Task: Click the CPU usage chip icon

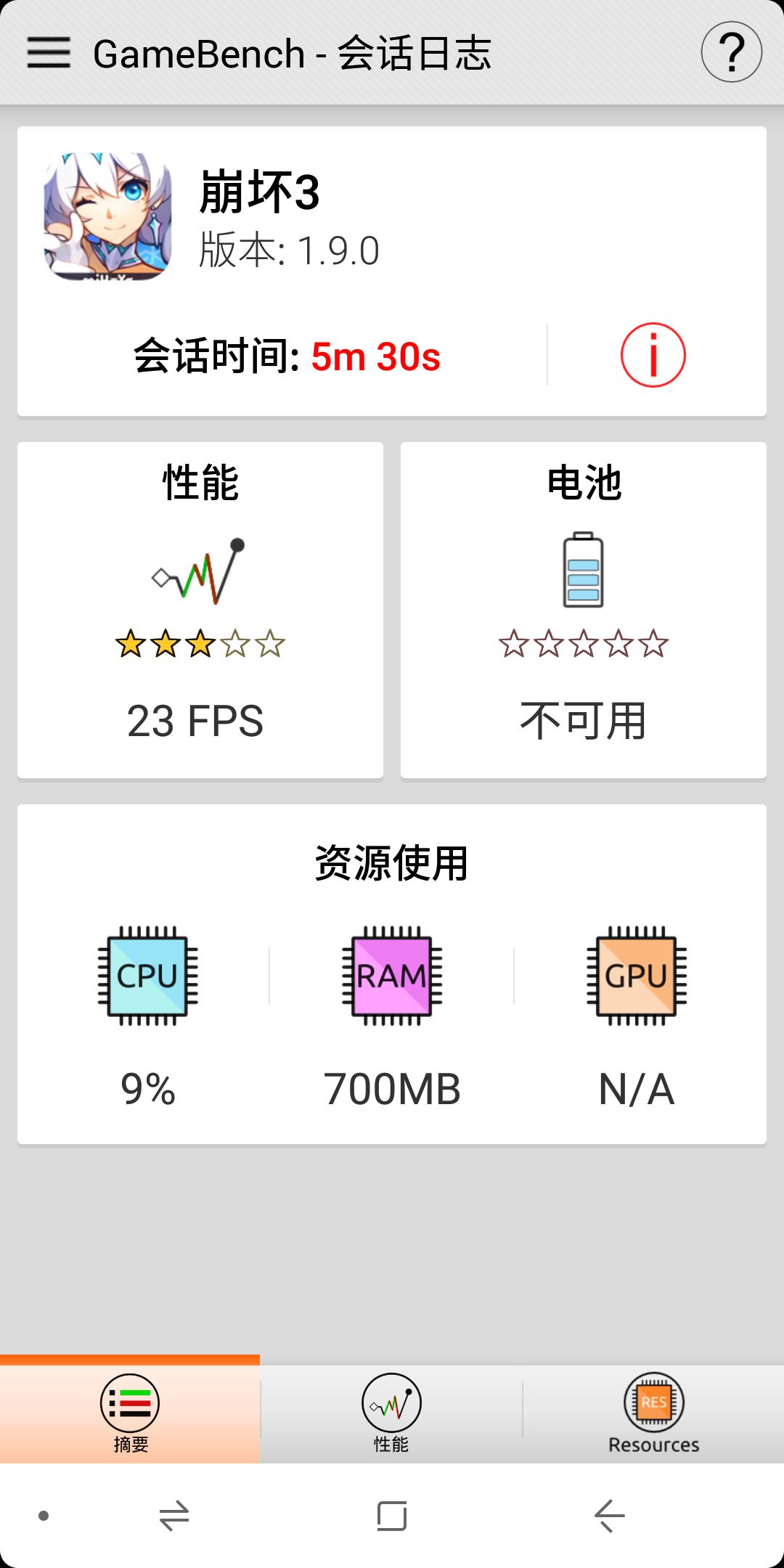Action: [147, 976]
